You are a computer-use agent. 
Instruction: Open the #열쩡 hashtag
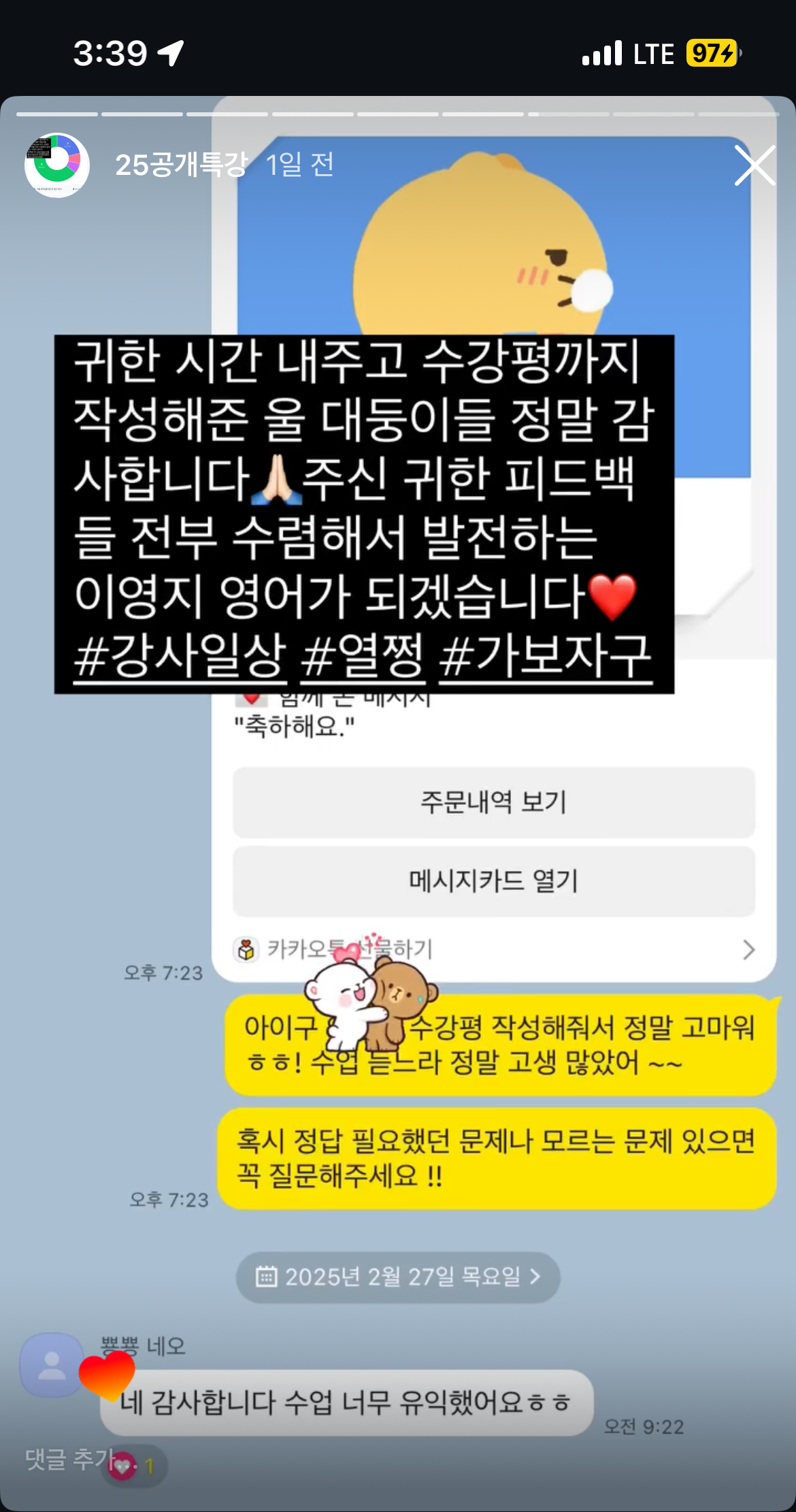363,657
